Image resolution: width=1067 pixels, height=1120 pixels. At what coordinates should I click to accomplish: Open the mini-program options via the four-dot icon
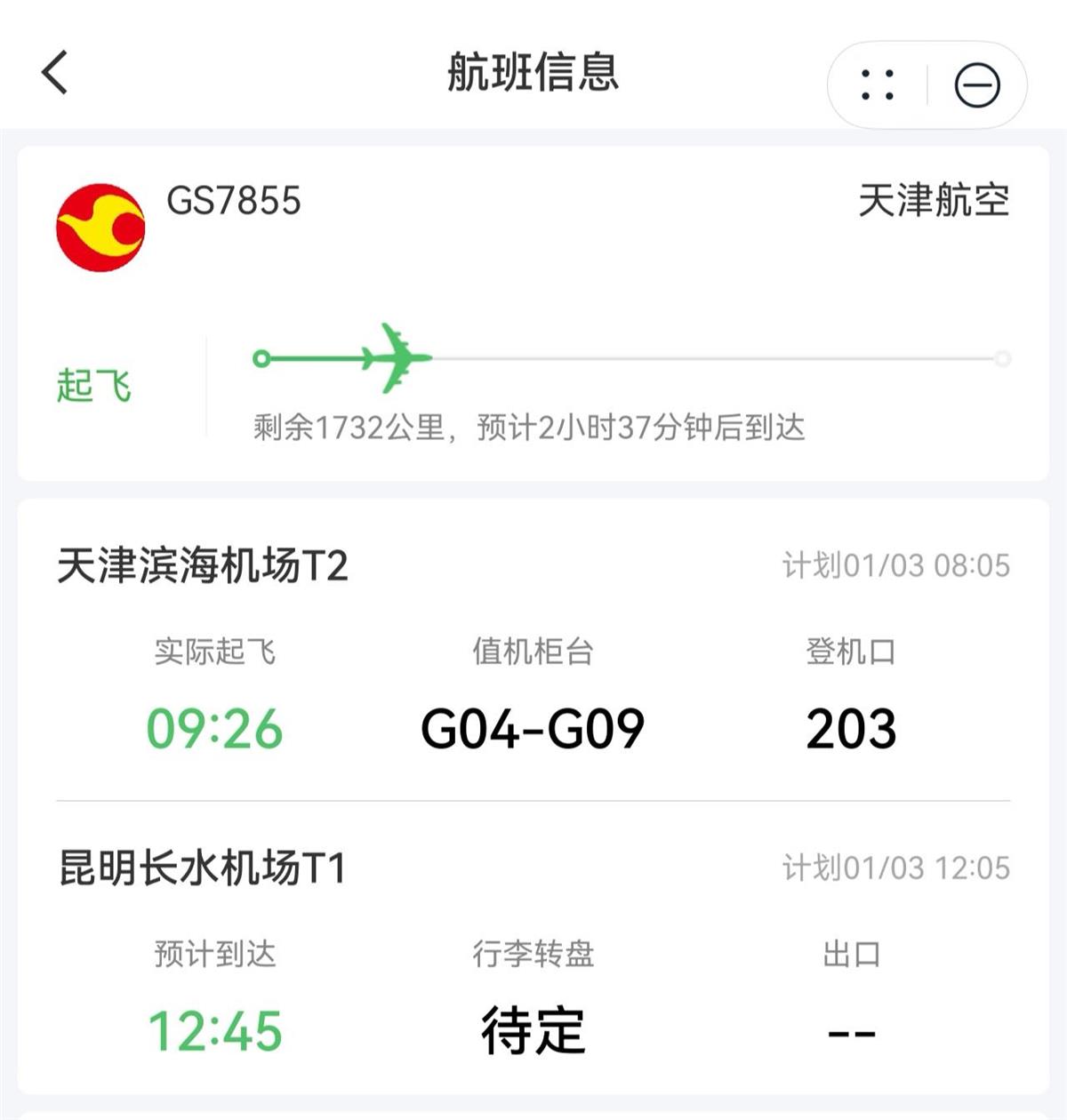point(879,84)
